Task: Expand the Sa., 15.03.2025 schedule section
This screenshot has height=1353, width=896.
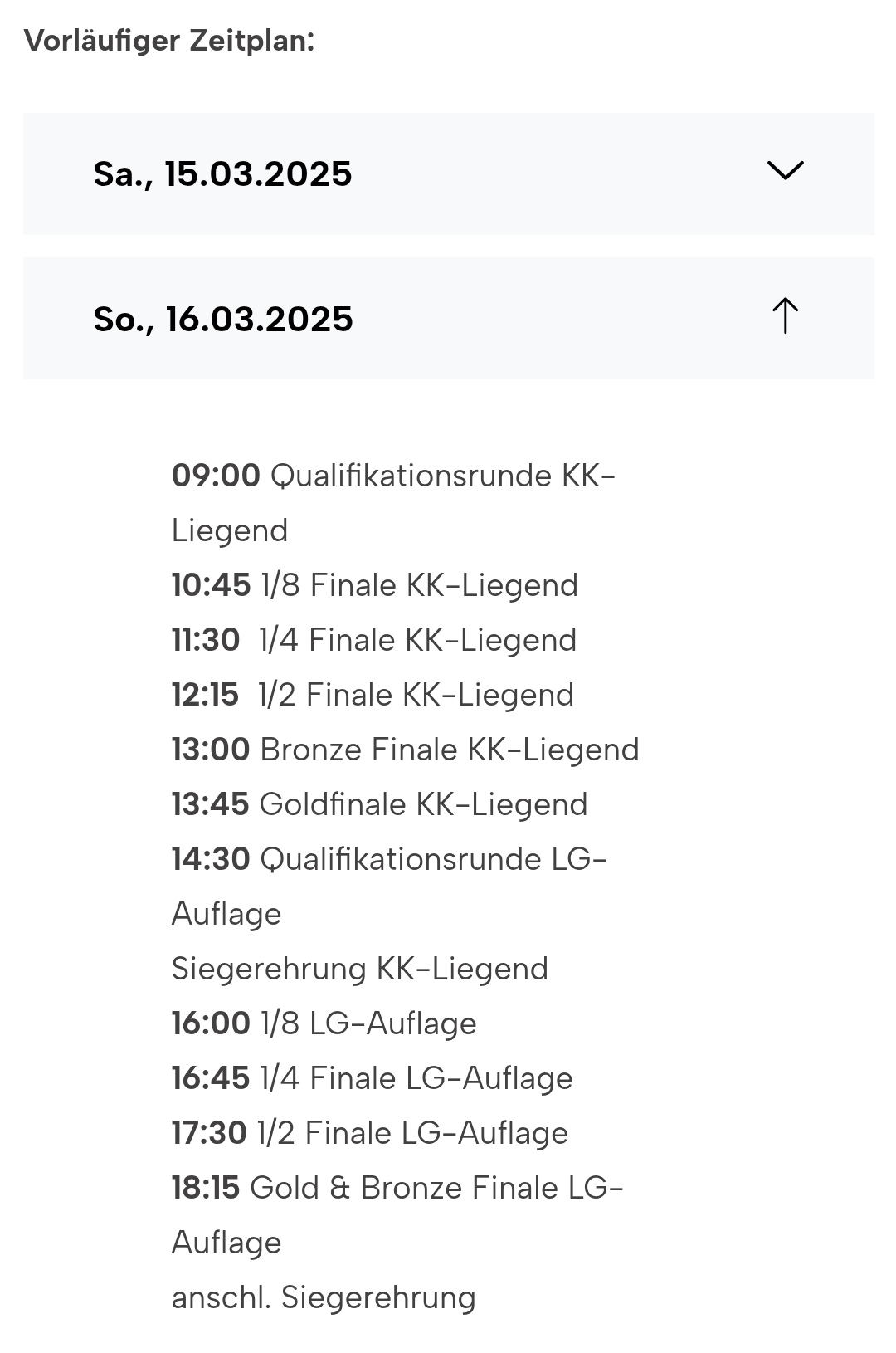Action: [x=448, y=173]
